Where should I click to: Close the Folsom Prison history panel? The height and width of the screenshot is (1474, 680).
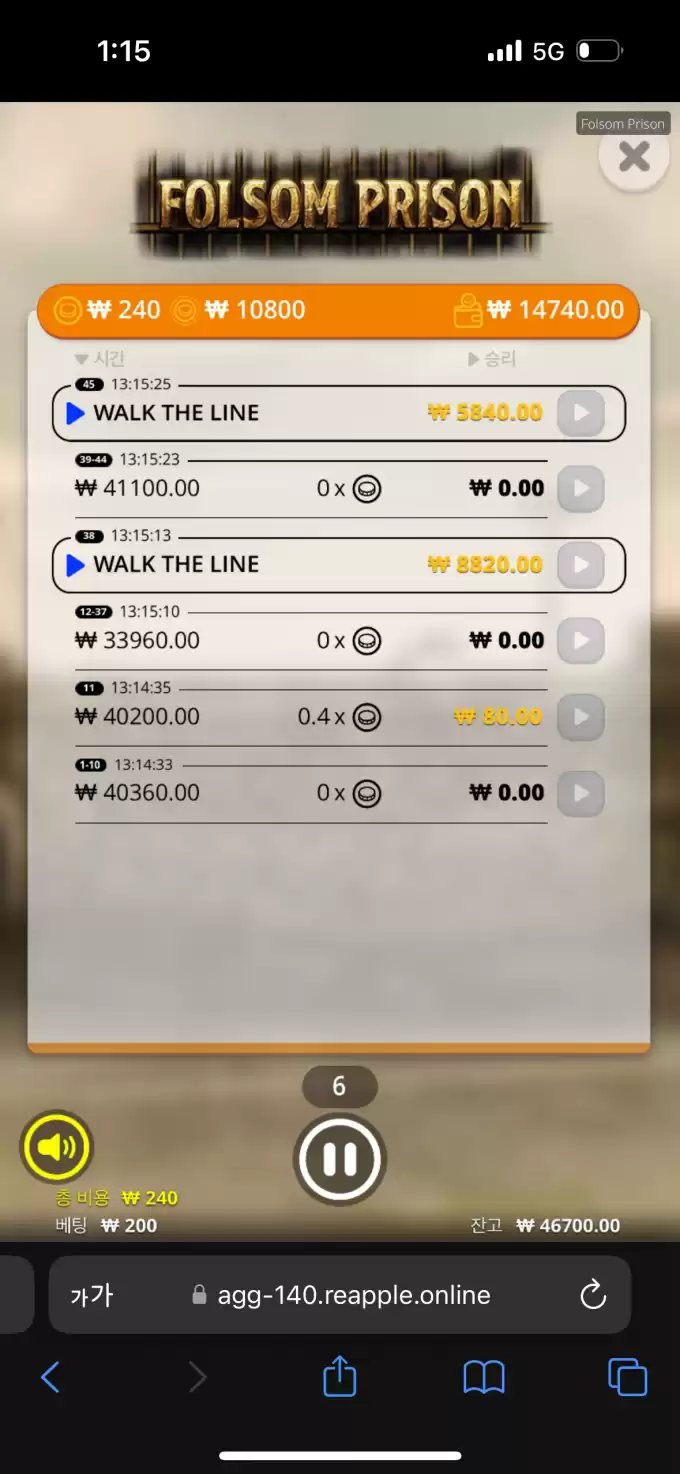(634, 157)
